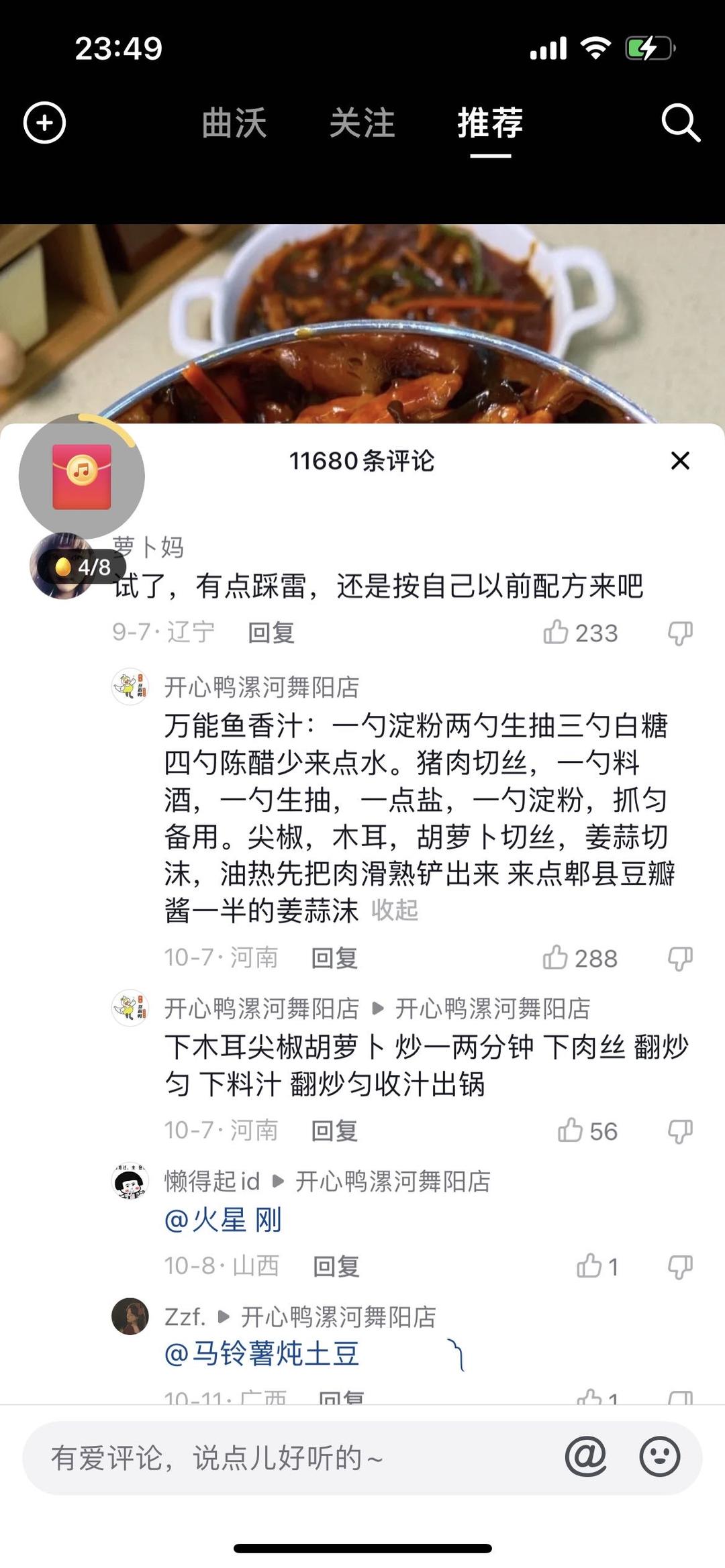This screenshot has height=1568, width=725.
Task: Tap the plus icon in top bar
Action: click(x=44, y=123)
